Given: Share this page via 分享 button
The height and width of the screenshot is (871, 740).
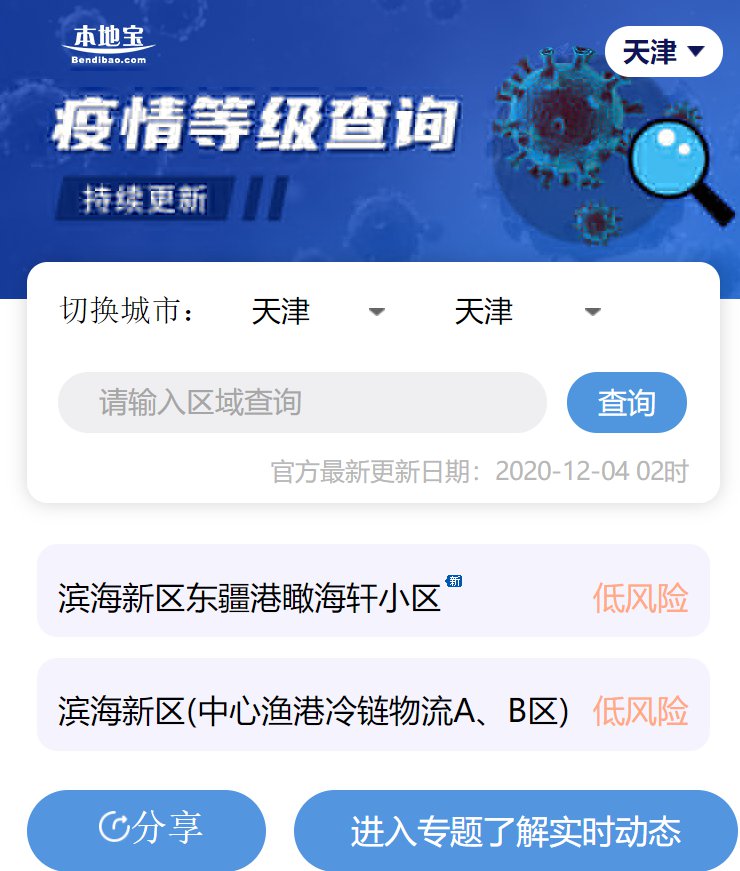Looking at the screenshot, I should [x=146, y=829].
